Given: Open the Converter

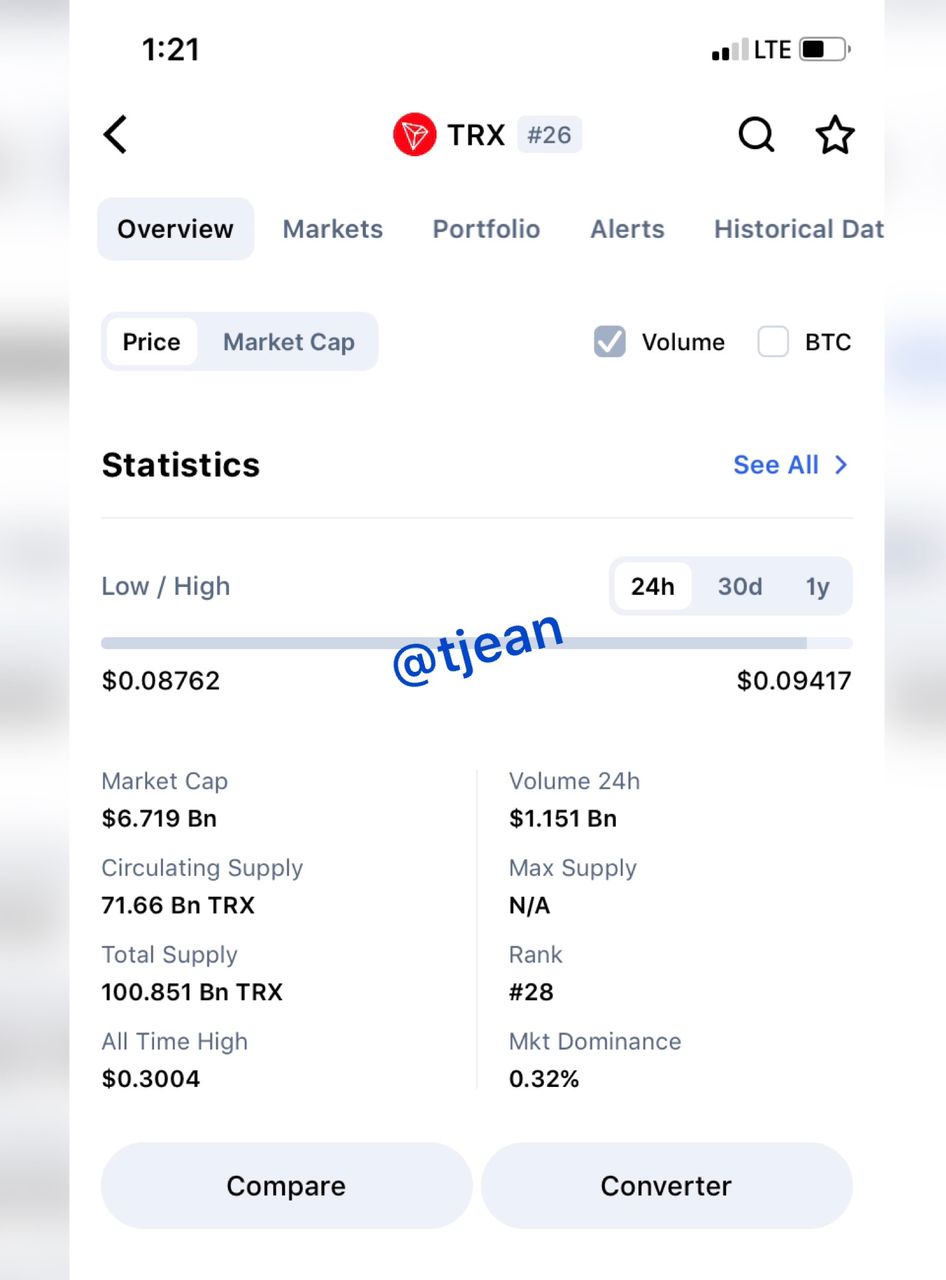Looking at the screenshot, I should 666,1186.
